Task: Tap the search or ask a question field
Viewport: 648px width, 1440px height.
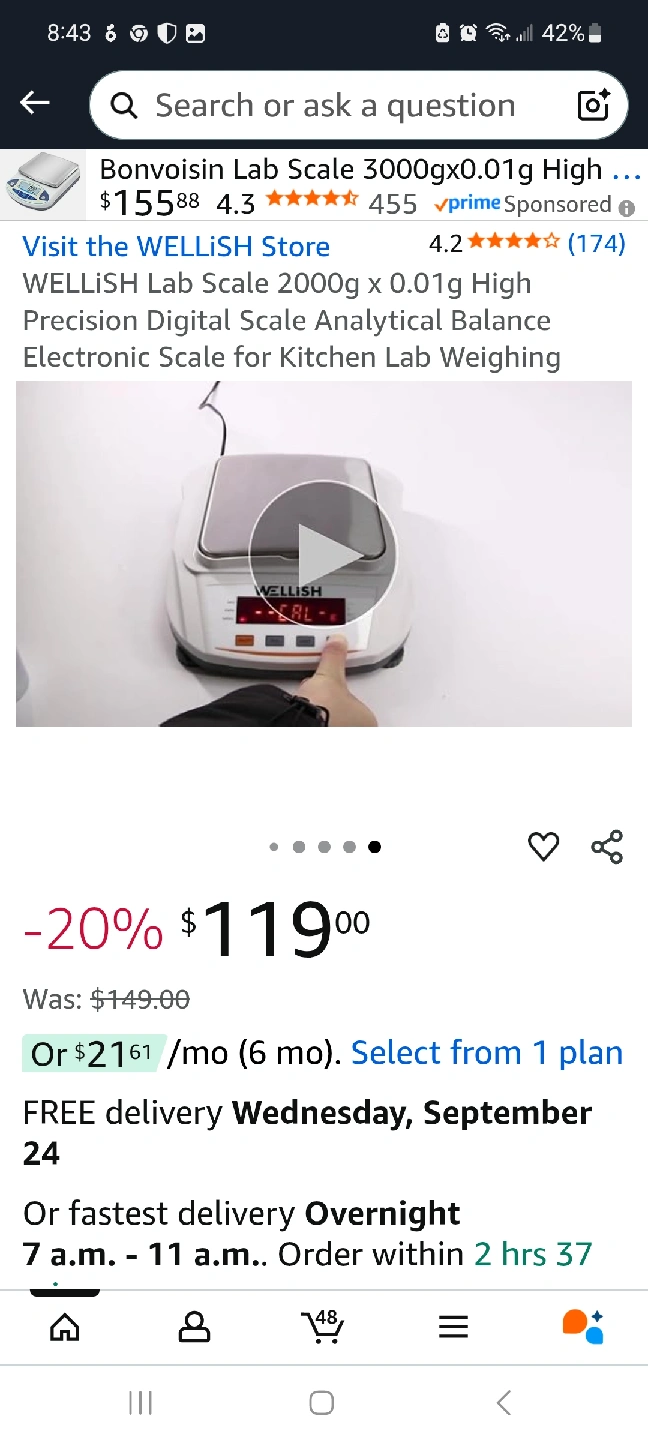Action: click(335, 105)
